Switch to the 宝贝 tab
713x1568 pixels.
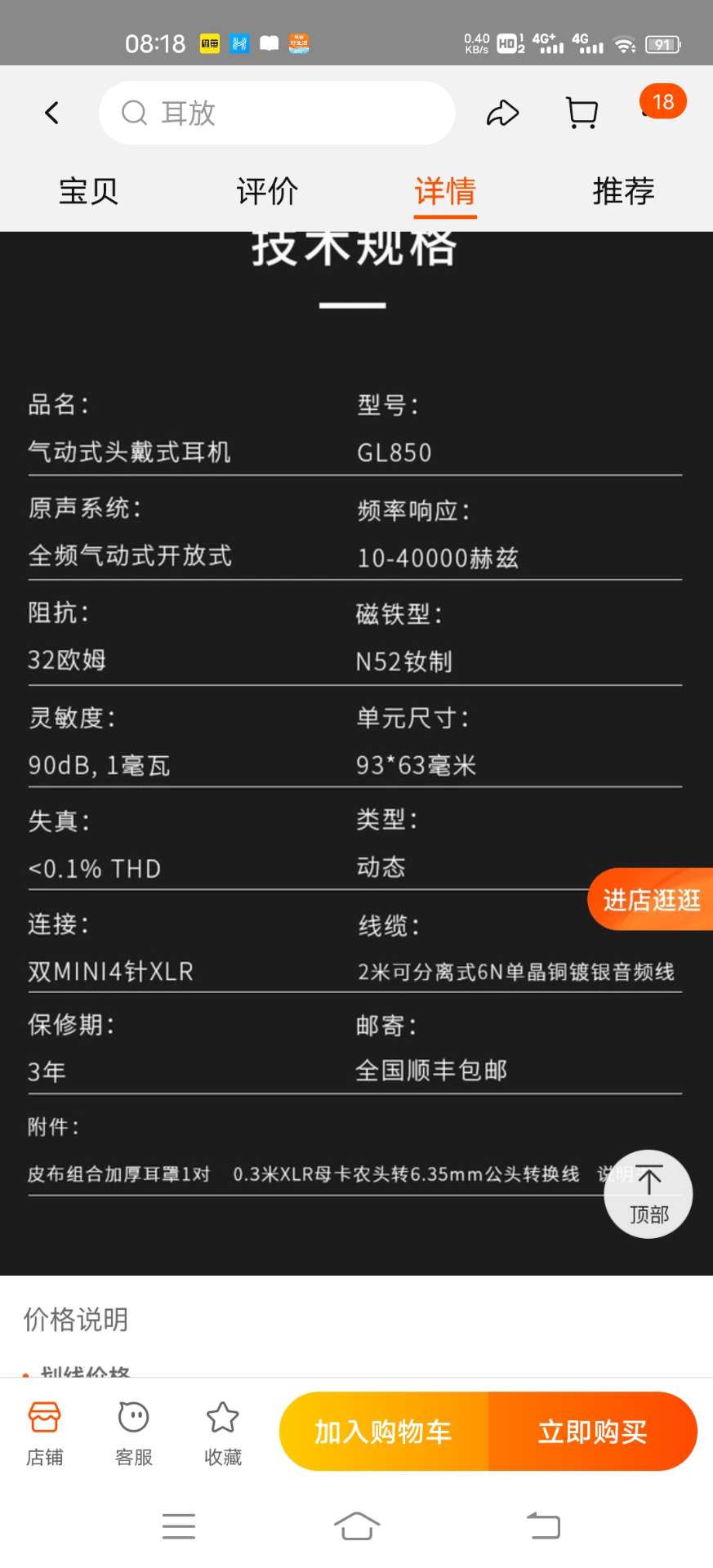pos(89,191)
